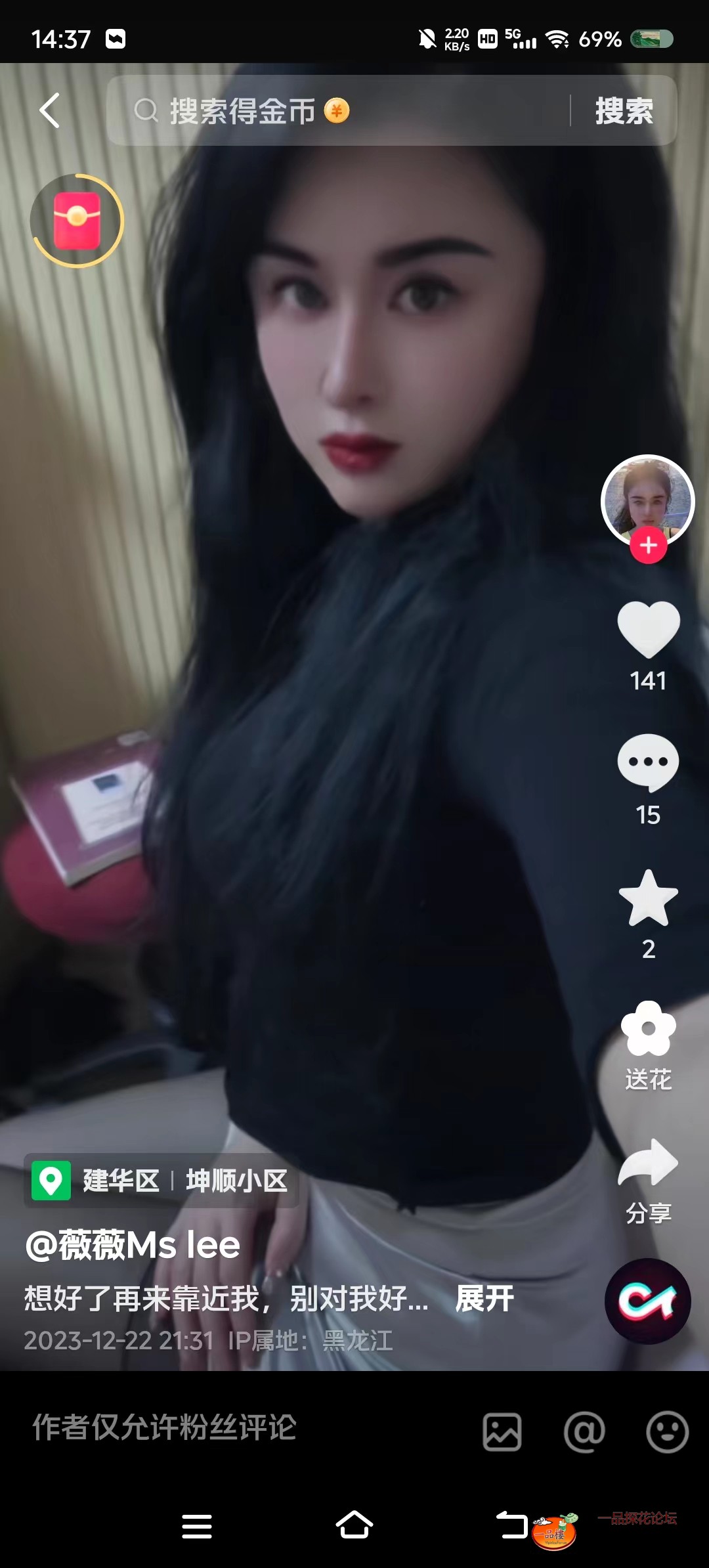
Task: Like this video with the heart
Action: tap(649, 630)
